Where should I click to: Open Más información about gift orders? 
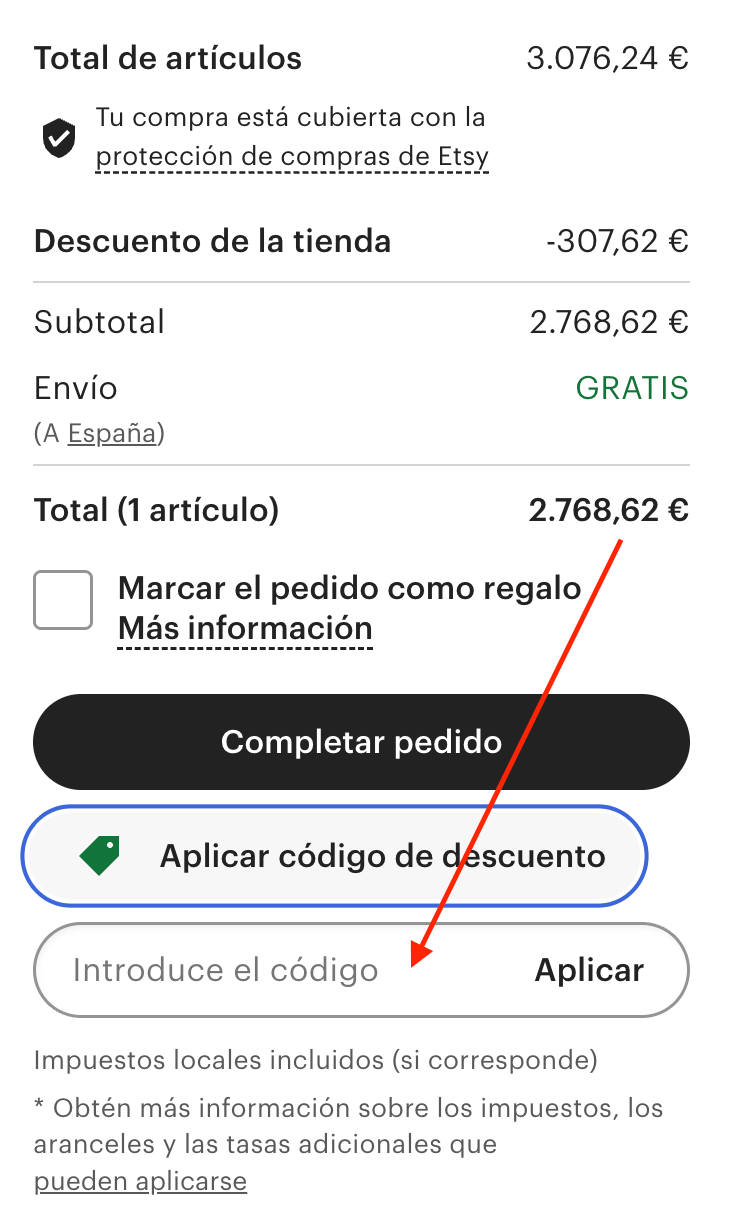[245, 629]
